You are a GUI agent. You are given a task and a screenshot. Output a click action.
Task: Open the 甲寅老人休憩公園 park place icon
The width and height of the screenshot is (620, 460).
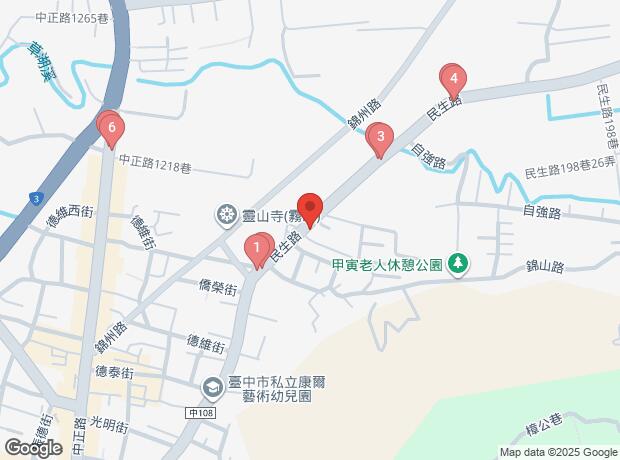458,264
